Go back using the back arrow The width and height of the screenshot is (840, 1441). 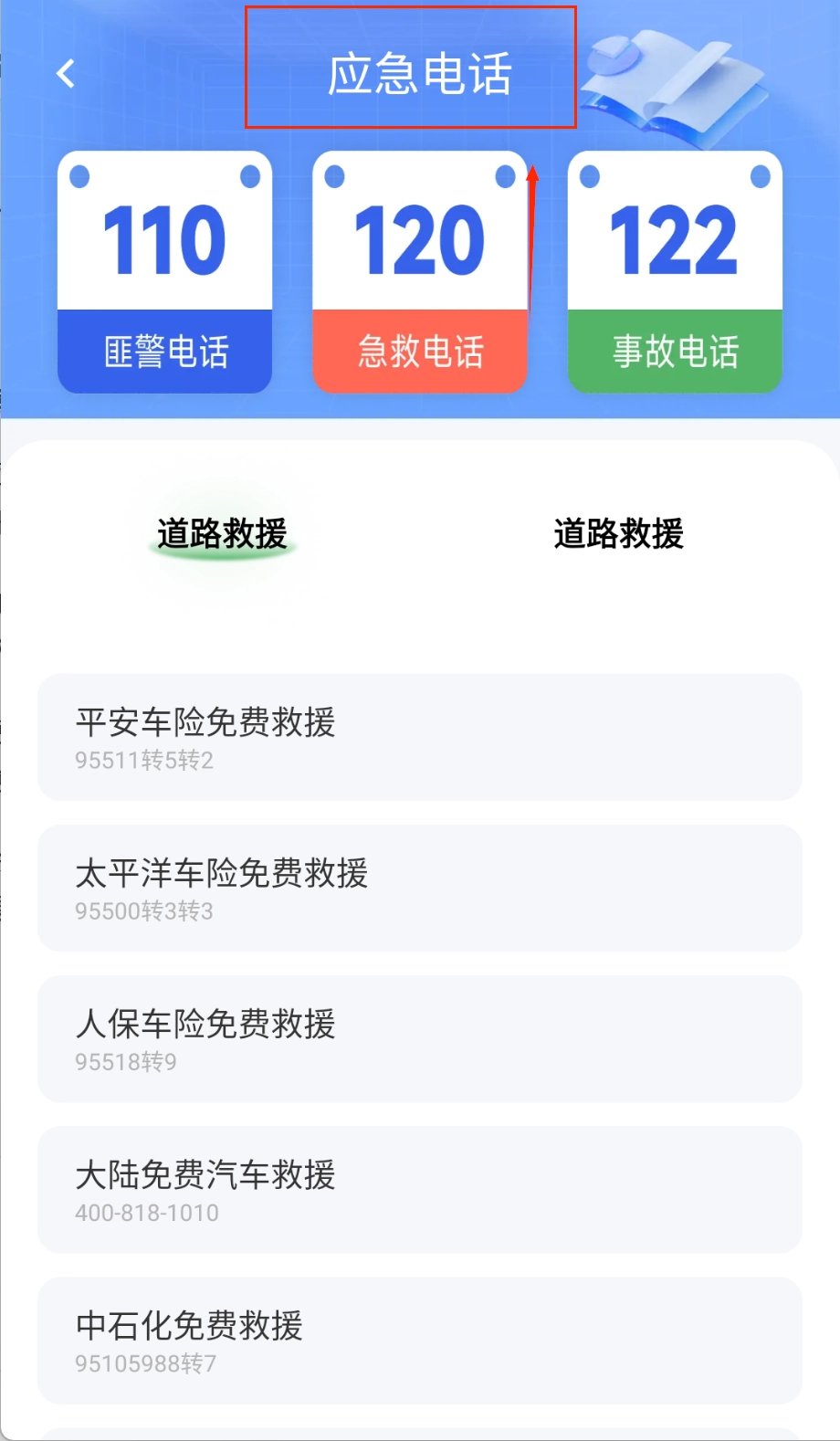click(66, 74)
